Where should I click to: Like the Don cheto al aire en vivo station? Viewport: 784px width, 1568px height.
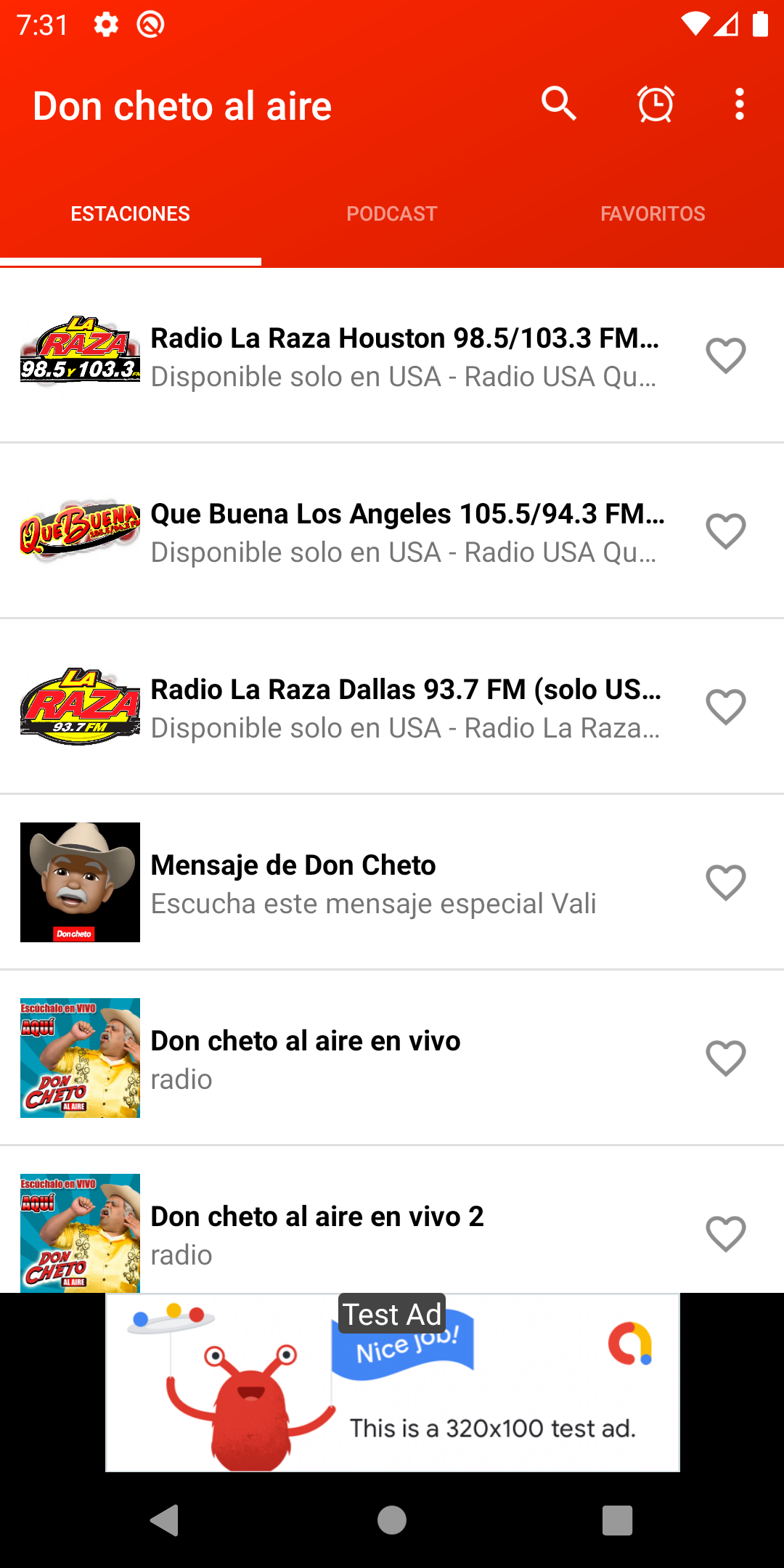[x=726, y=1058]
